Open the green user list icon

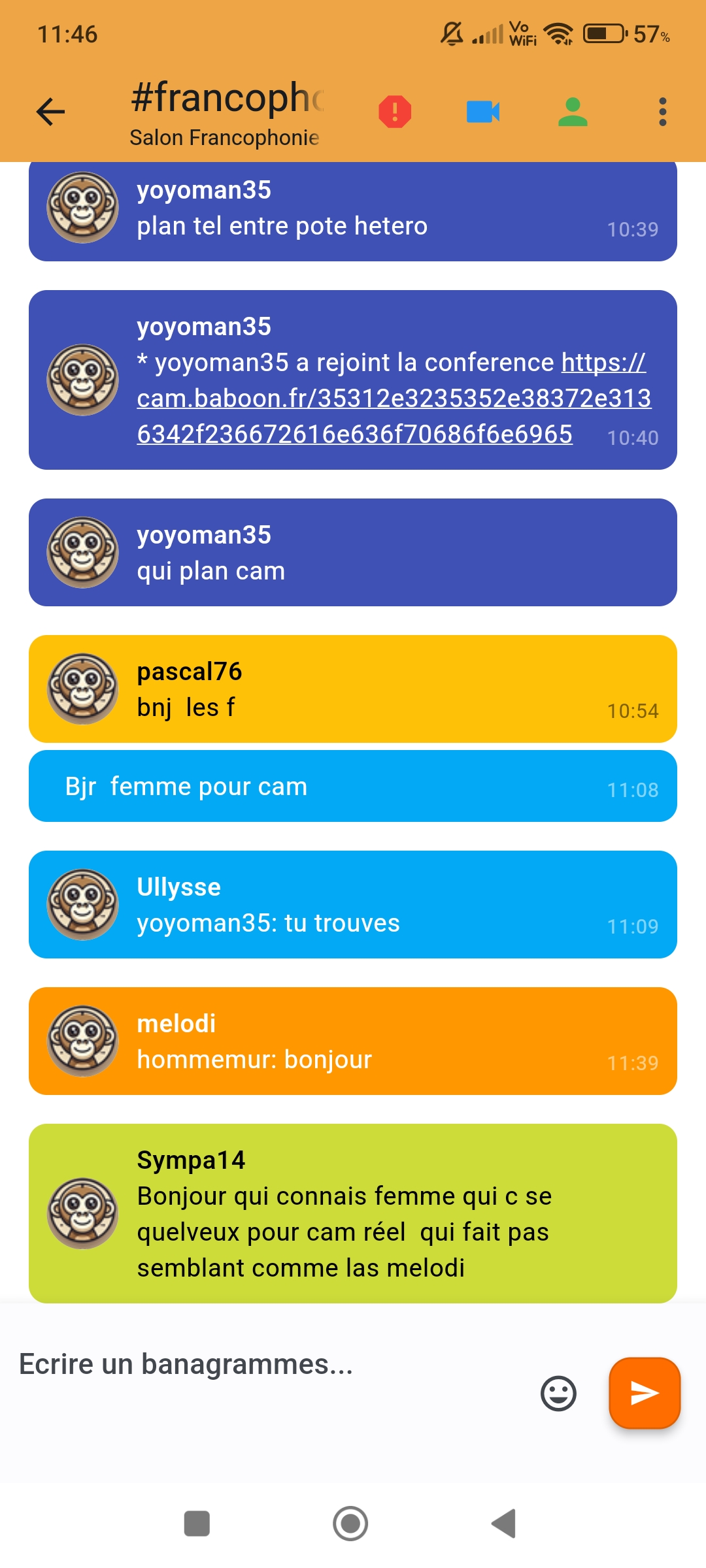(573, 112)
